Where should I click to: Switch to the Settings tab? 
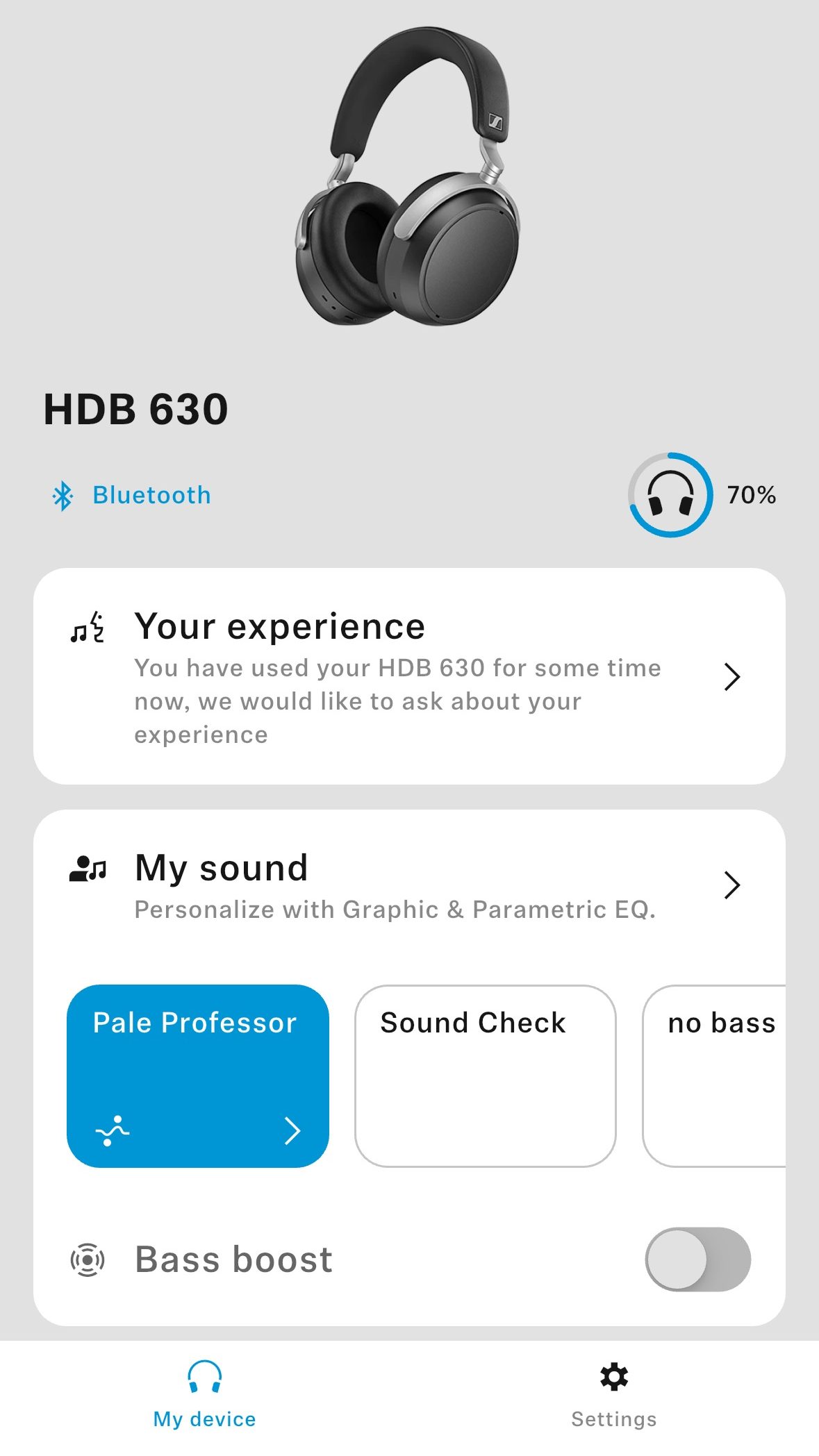(x=613, y=1394)
